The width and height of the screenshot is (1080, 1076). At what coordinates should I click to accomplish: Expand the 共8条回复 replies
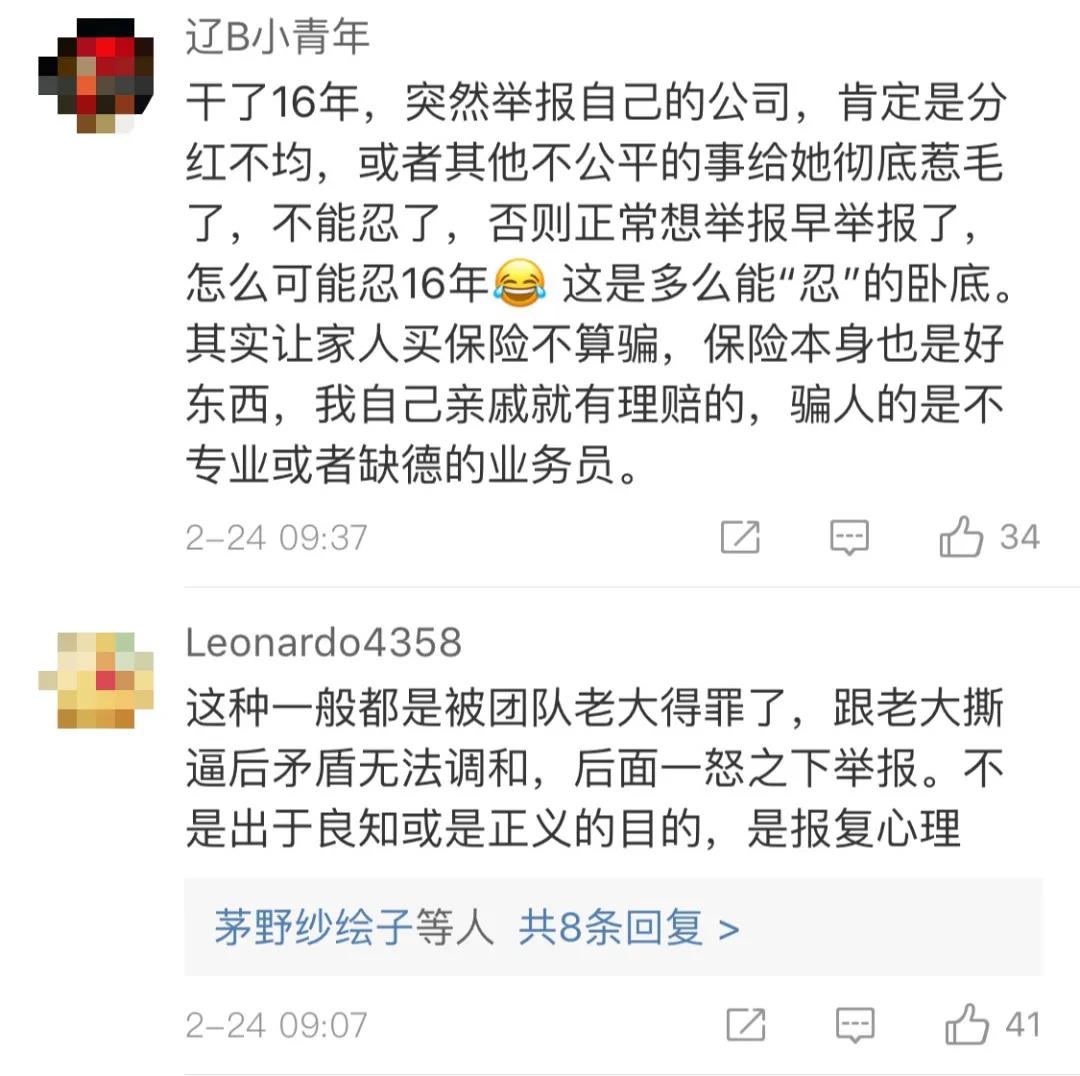click(x=628, y=929)
